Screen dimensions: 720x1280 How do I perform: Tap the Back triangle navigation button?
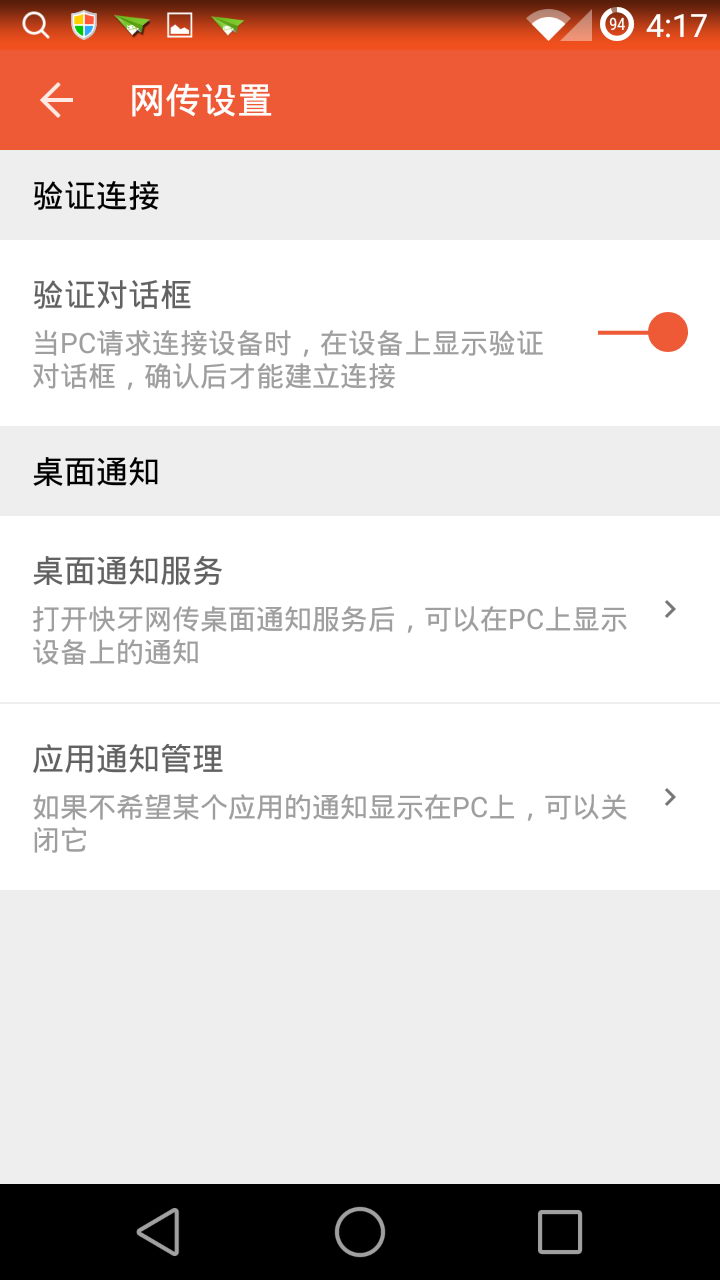pos(158,1232)
